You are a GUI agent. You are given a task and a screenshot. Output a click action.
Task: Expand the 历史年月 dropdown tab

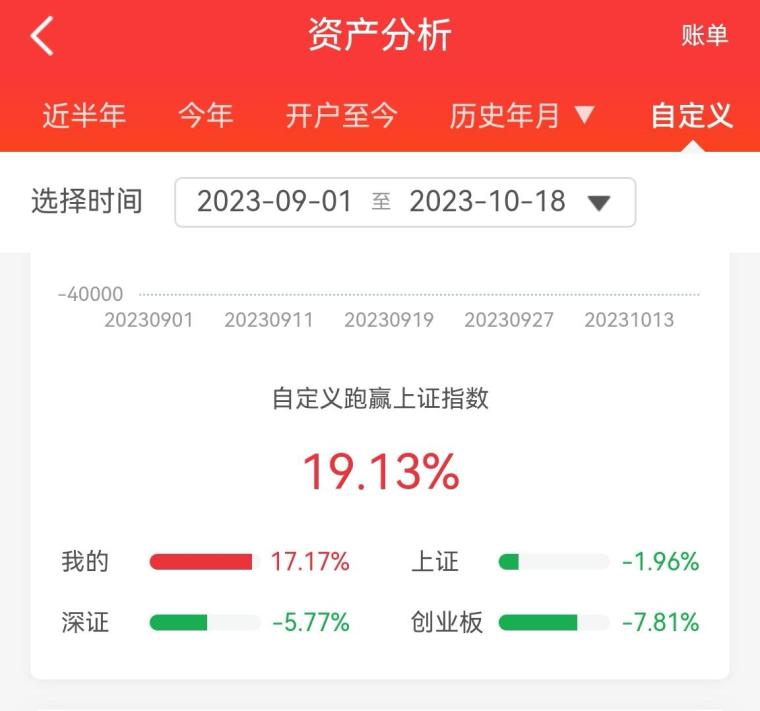tap(521, 116)
